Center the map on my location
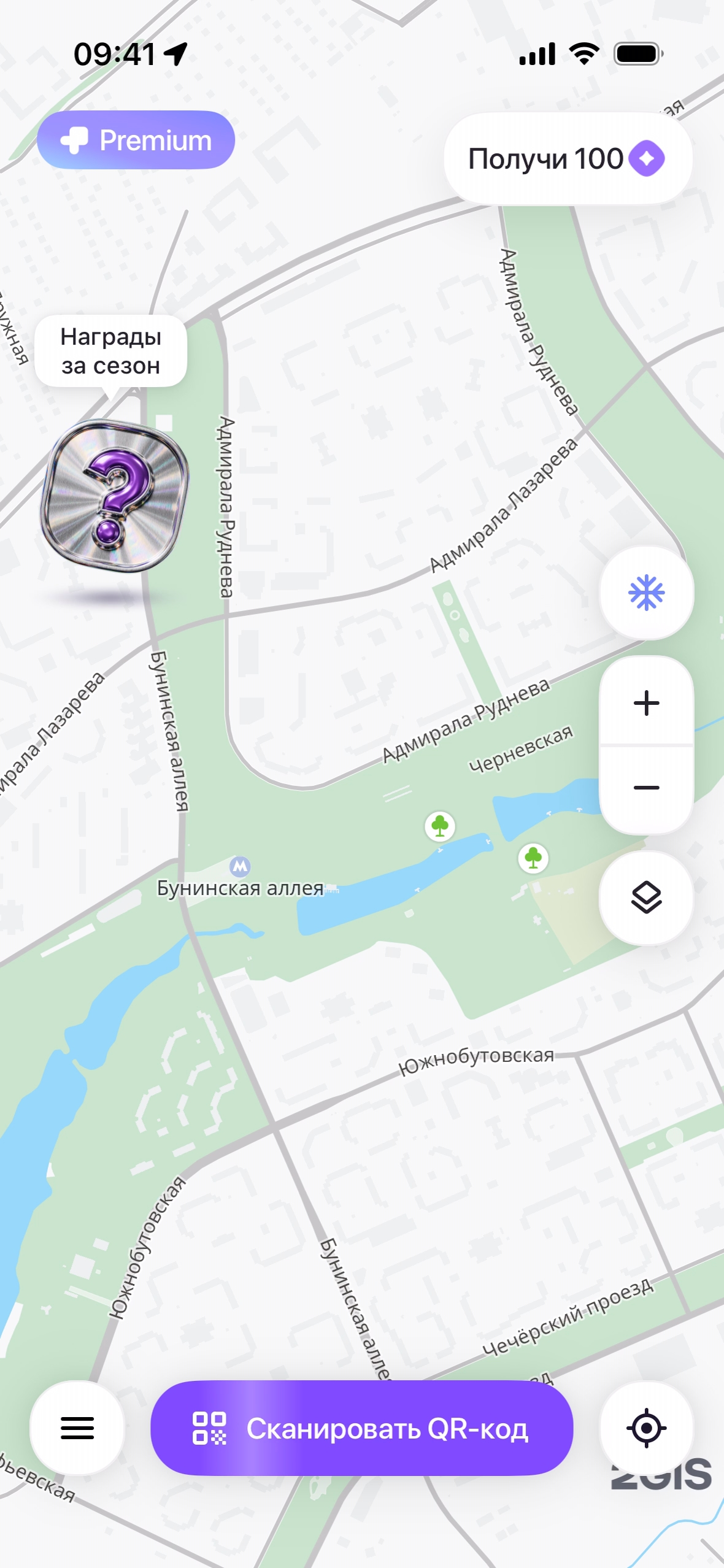The image size is (724, 1568). 646,1428
